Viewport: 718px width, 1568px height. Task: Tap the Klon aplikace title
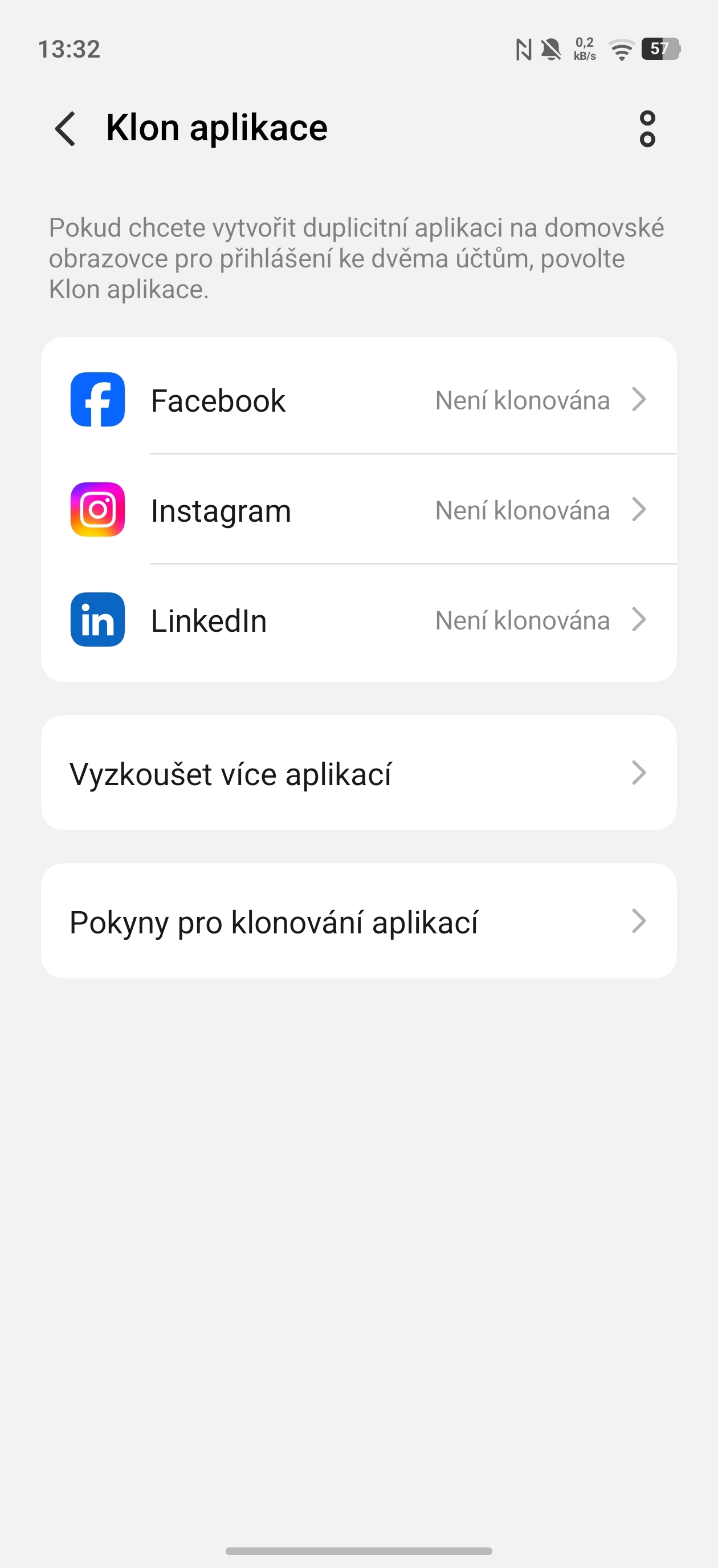tap(216, 127)
